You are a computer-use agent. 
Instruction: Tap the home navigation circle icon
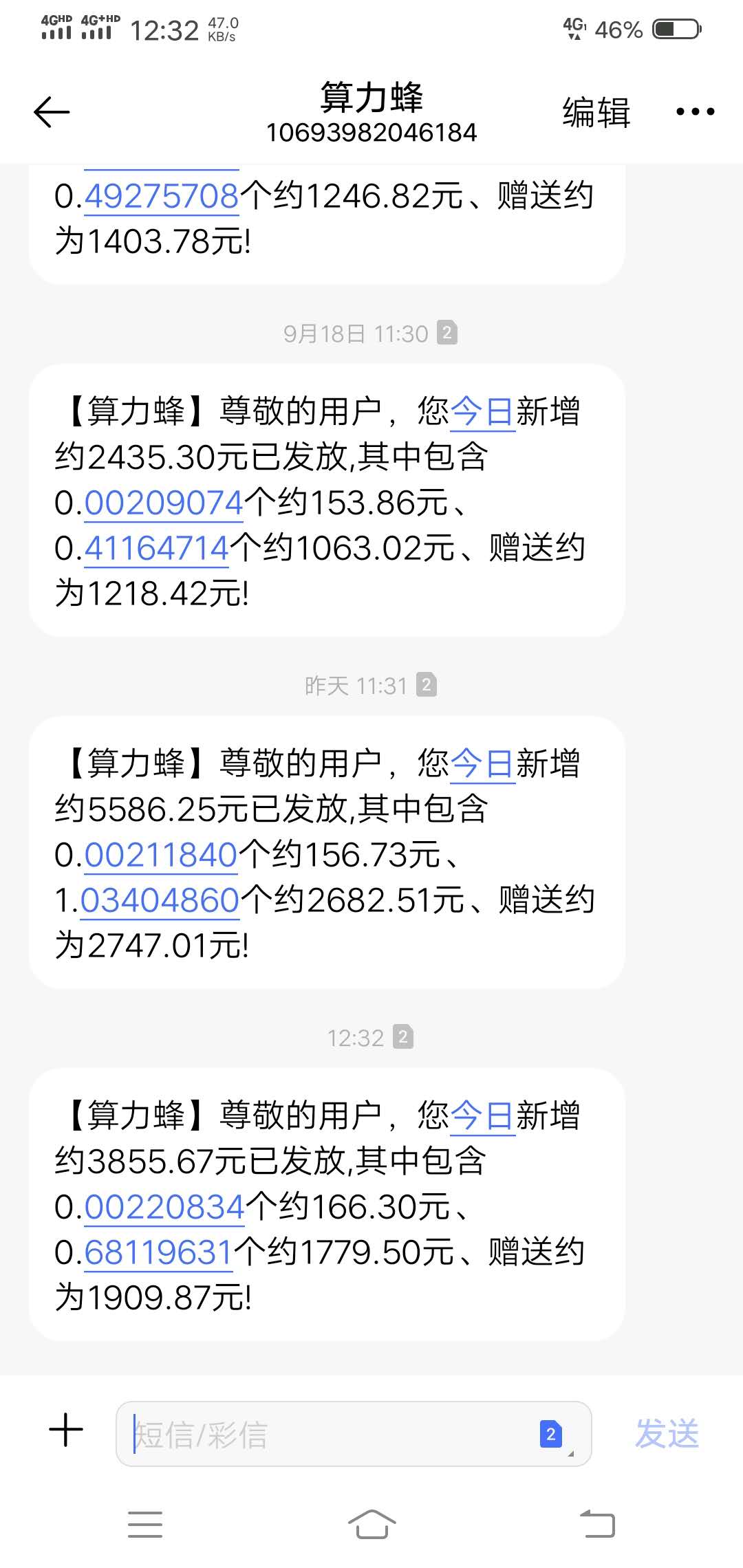(371, 1523)
